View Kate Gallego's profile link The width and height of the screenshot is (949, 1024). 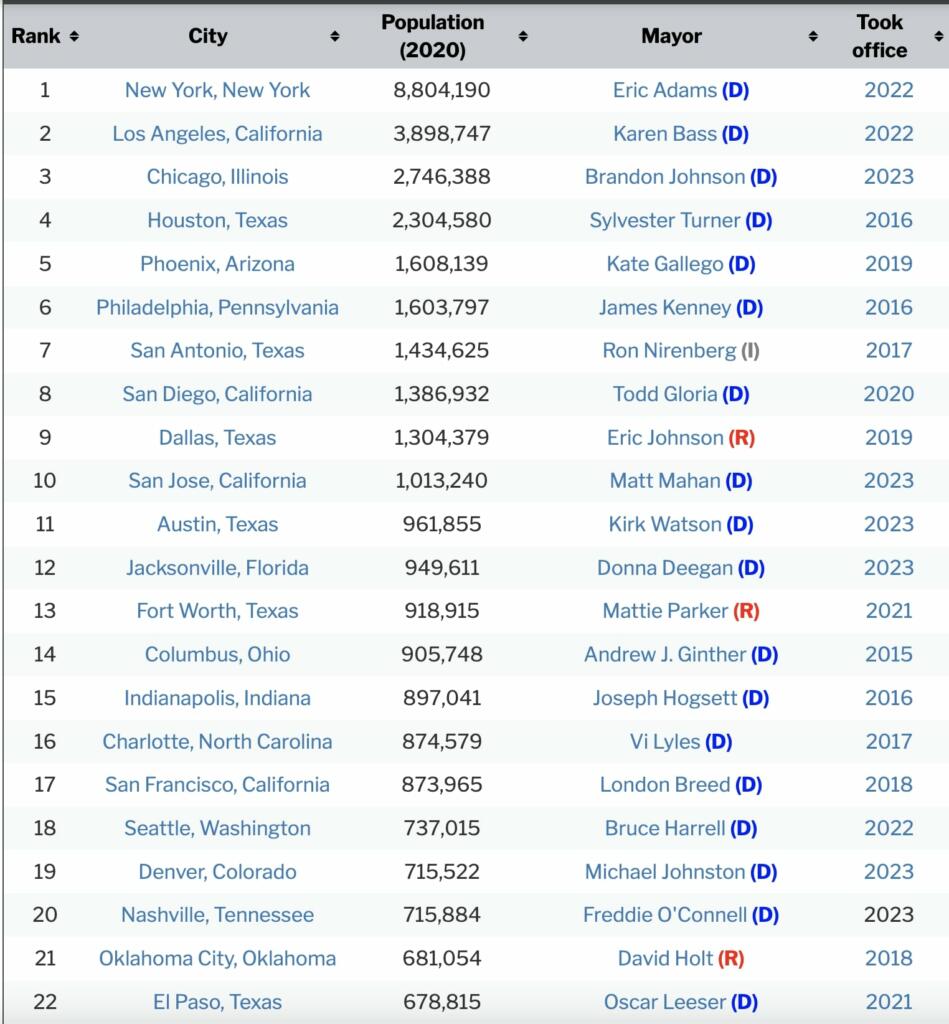(x=664, y=264)
